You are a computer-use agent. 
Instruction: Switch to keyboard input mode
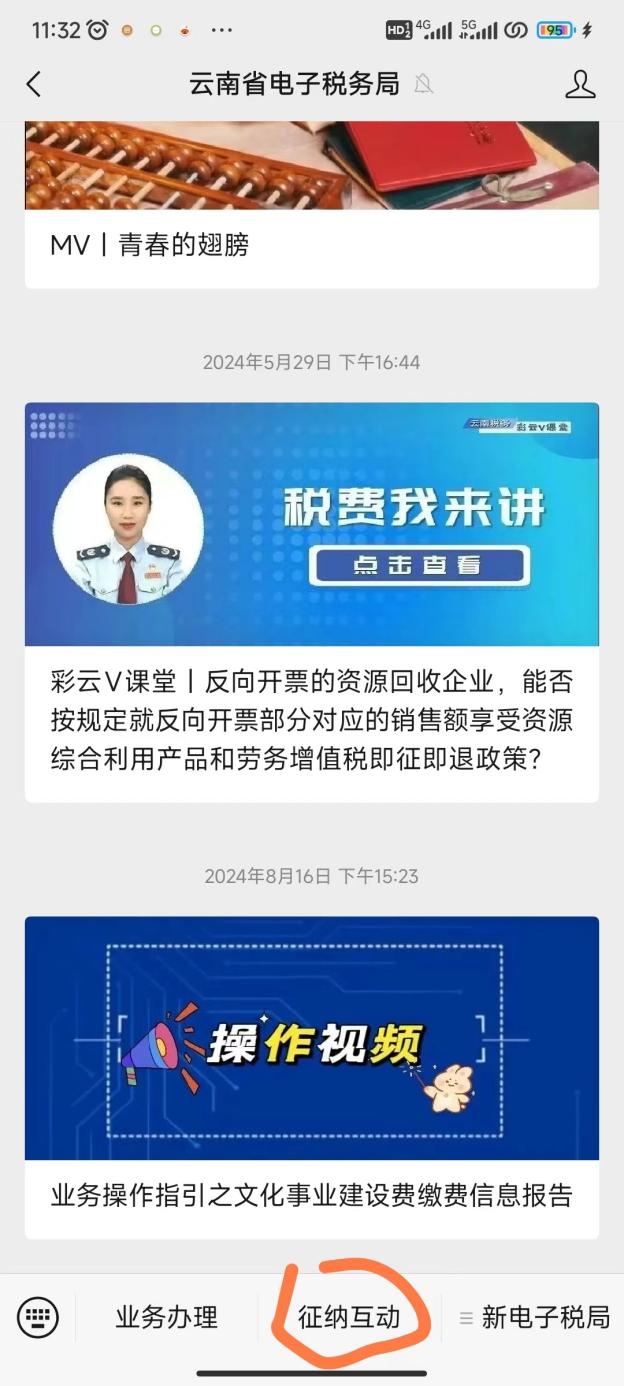38,1317
